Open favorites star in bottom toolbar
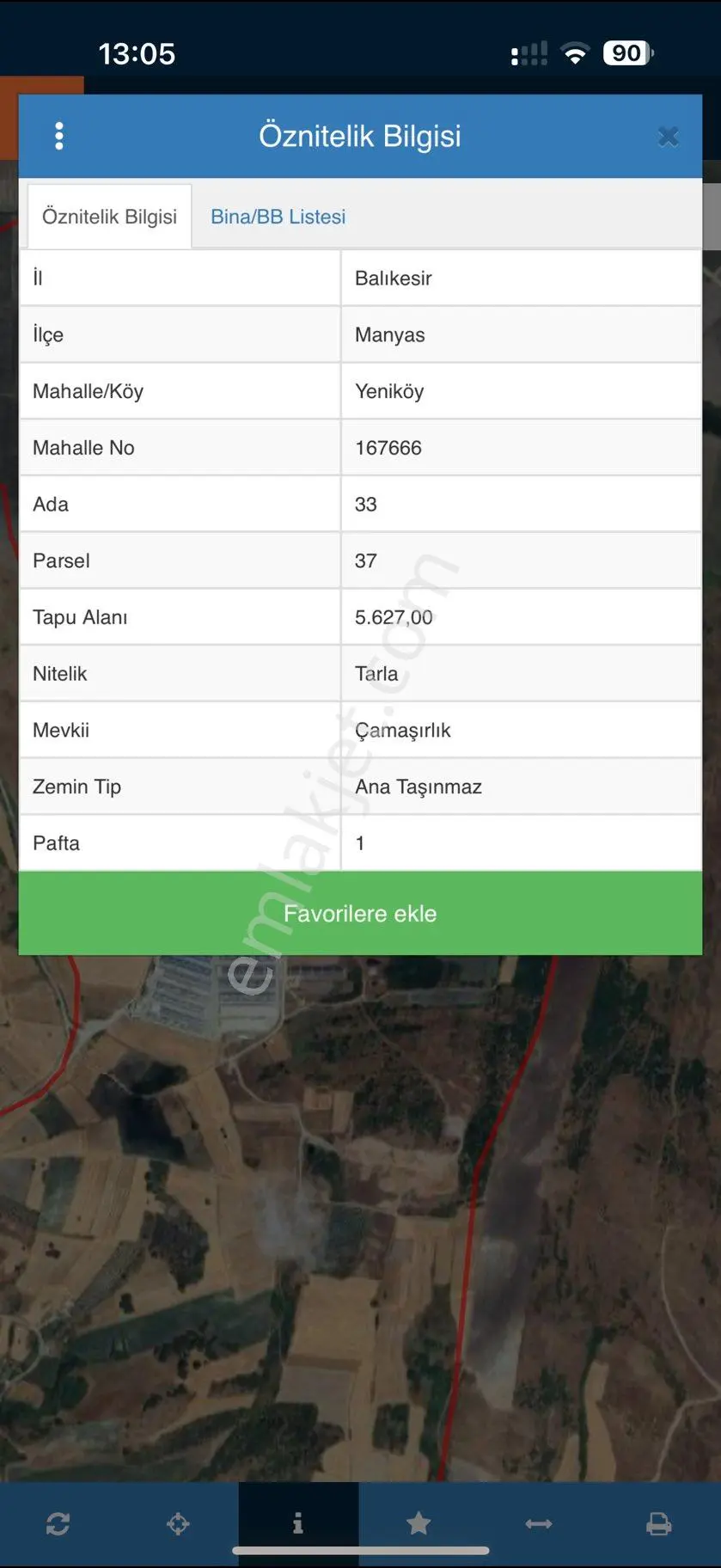The width and height of the screenshot is (721, 1568). pyautogui.click(x=419, y=1524)
